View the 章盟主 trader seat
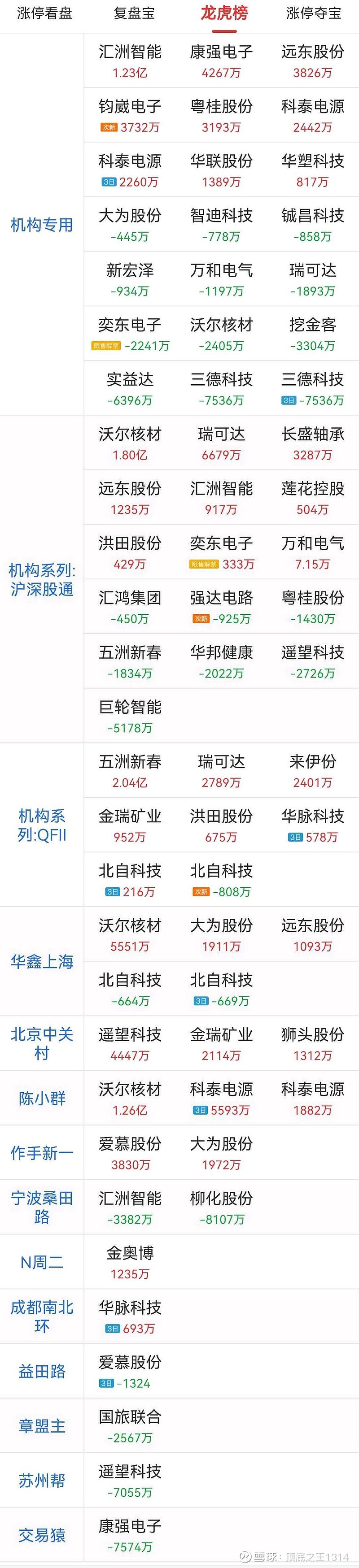Viewport: 359px width, 1568px height. (x=41, y=1425)
